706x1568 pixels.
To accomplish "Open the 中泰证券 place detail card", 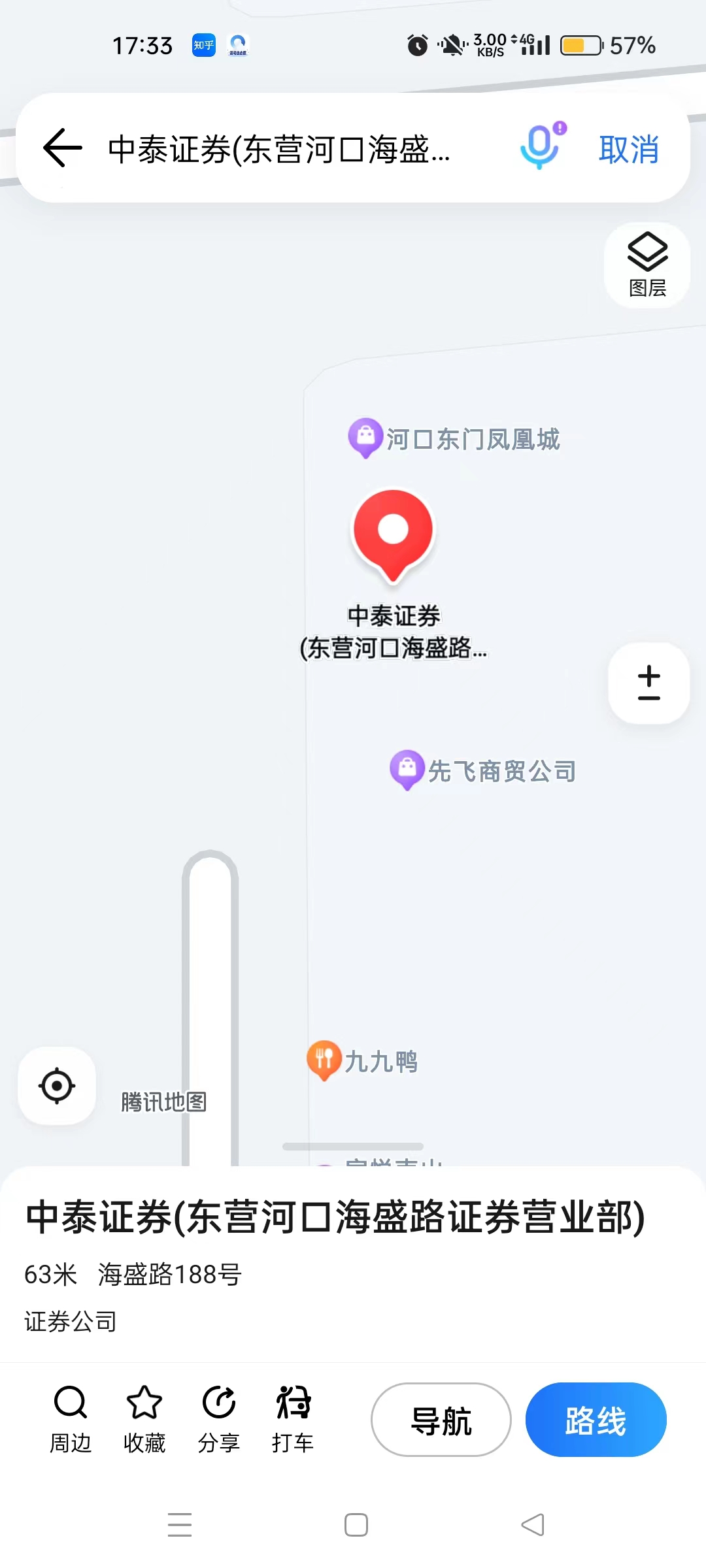I will 353,1264.
